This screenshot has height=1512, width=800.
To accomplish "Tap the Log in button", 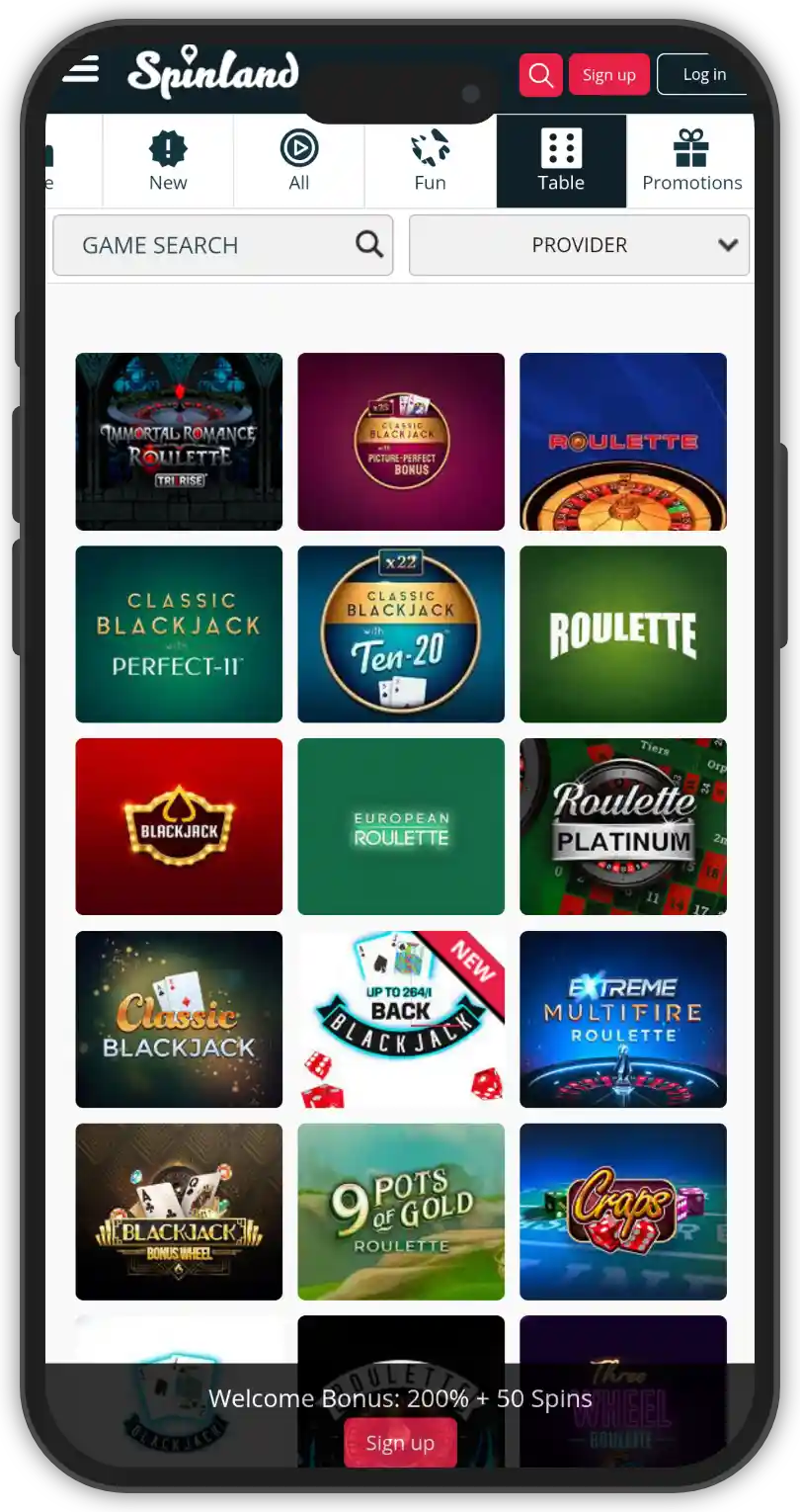I will 703,75.
